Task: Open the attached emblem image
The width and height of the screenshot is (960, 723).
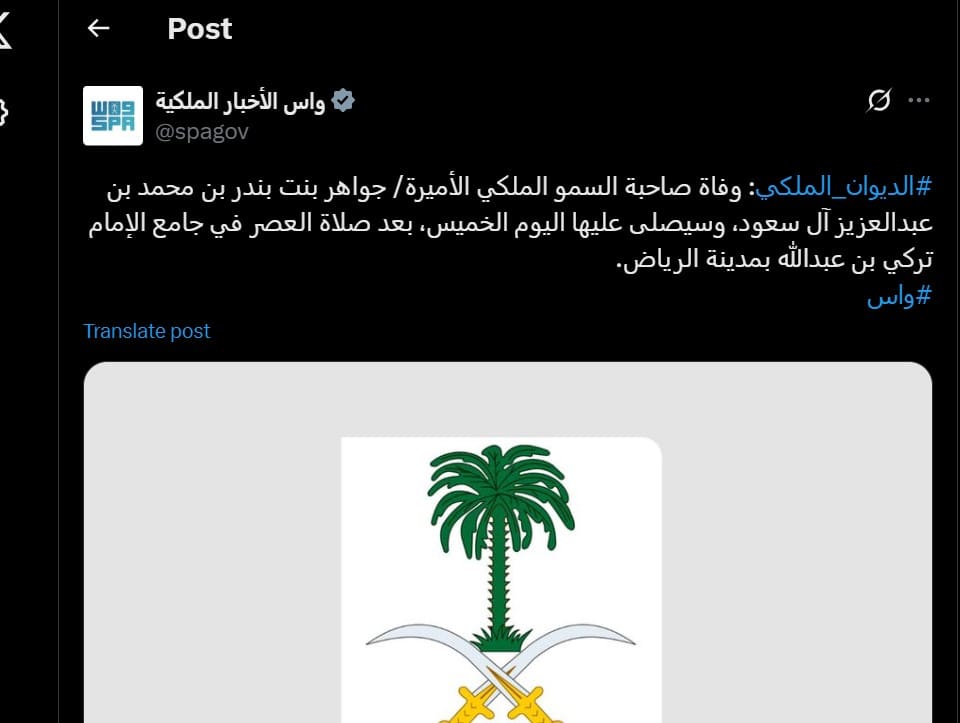Action: tap(507, 560)
